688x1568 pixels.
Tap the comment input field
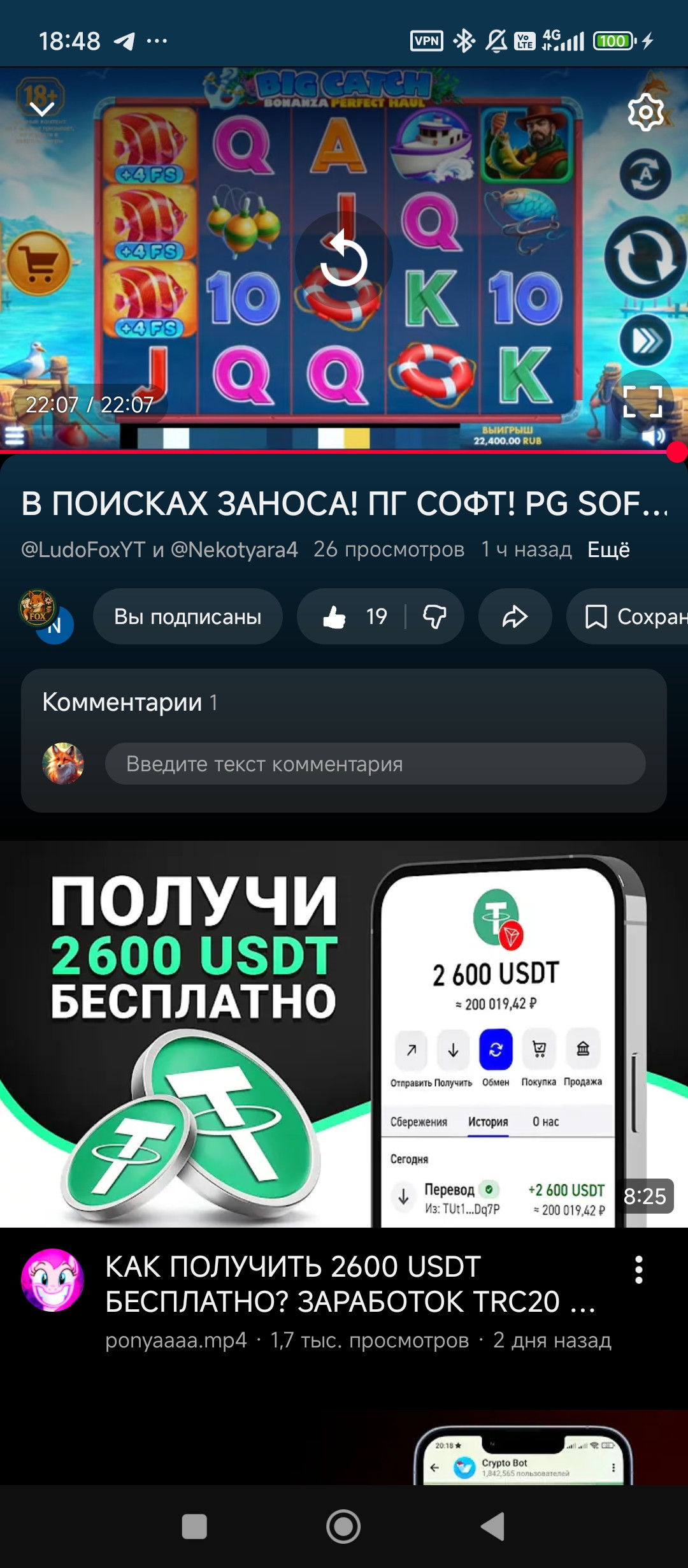[375, 764]
